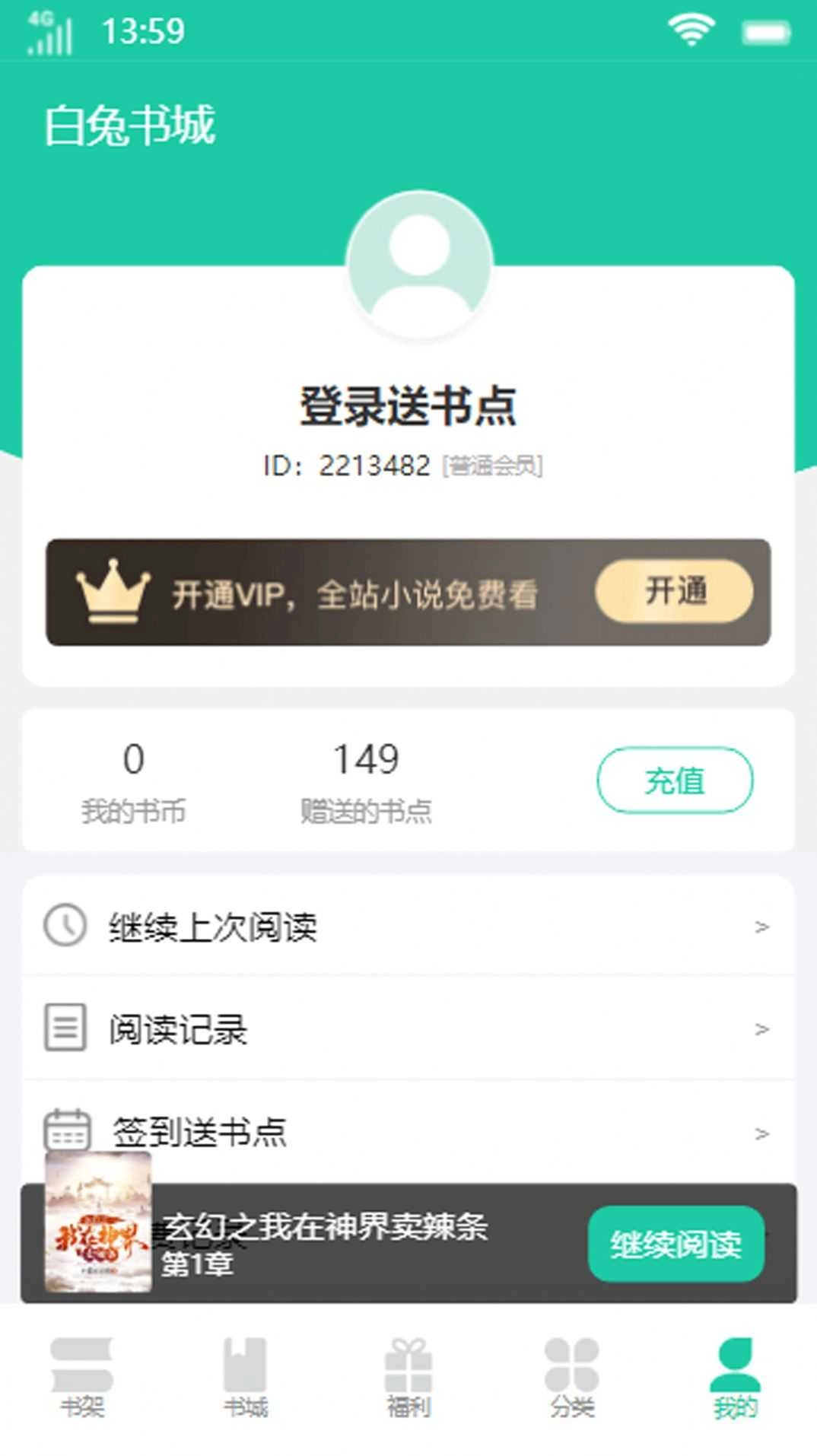Image resolution: width=817 pixels, height=1456 pixels.
Task: Expand 继续上次阅读 using its chevron
Action: [758, 927]
